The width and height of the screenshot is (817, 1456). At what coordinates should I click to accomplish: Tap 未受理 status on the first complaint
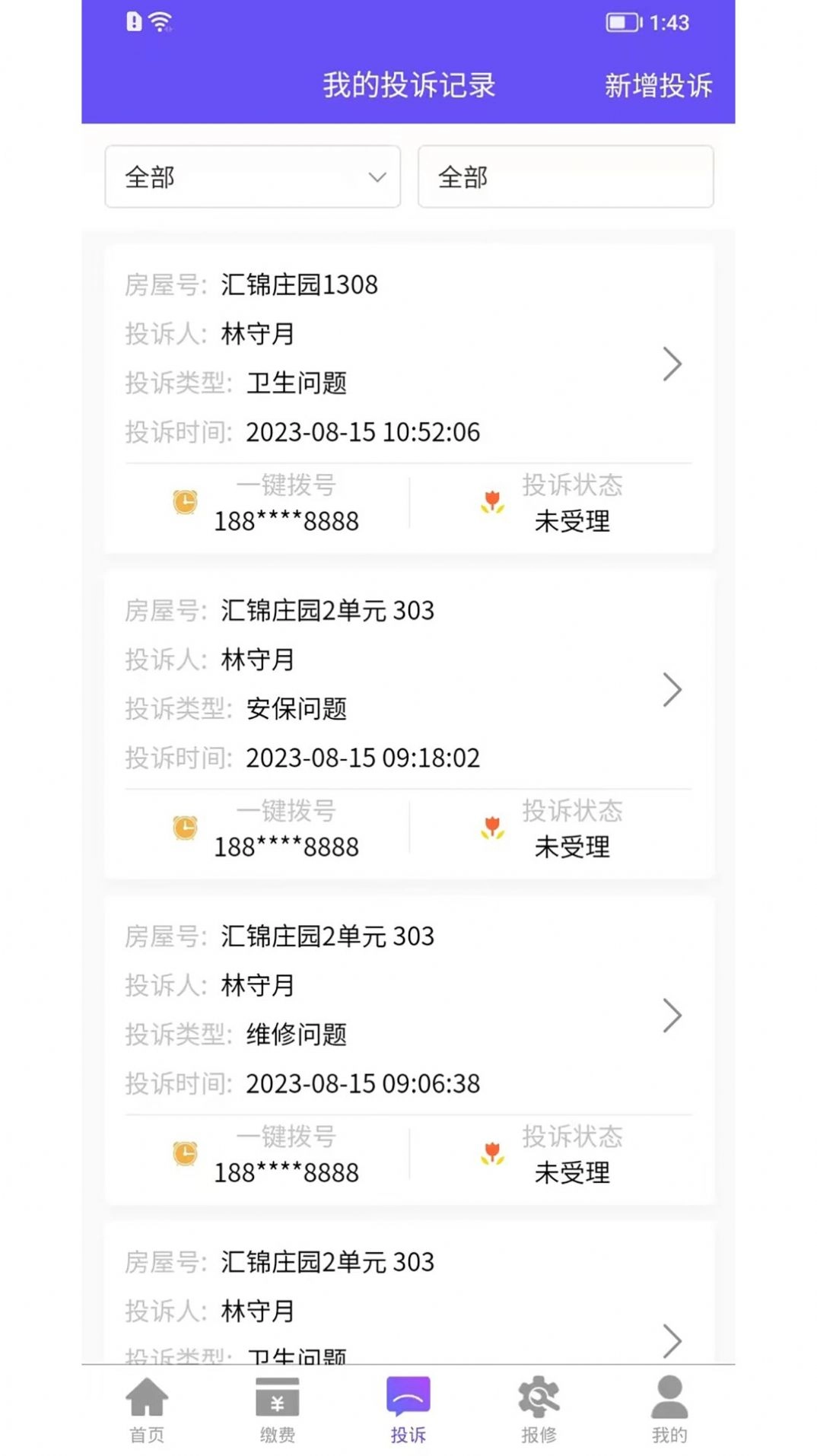(x=572, y=521)
